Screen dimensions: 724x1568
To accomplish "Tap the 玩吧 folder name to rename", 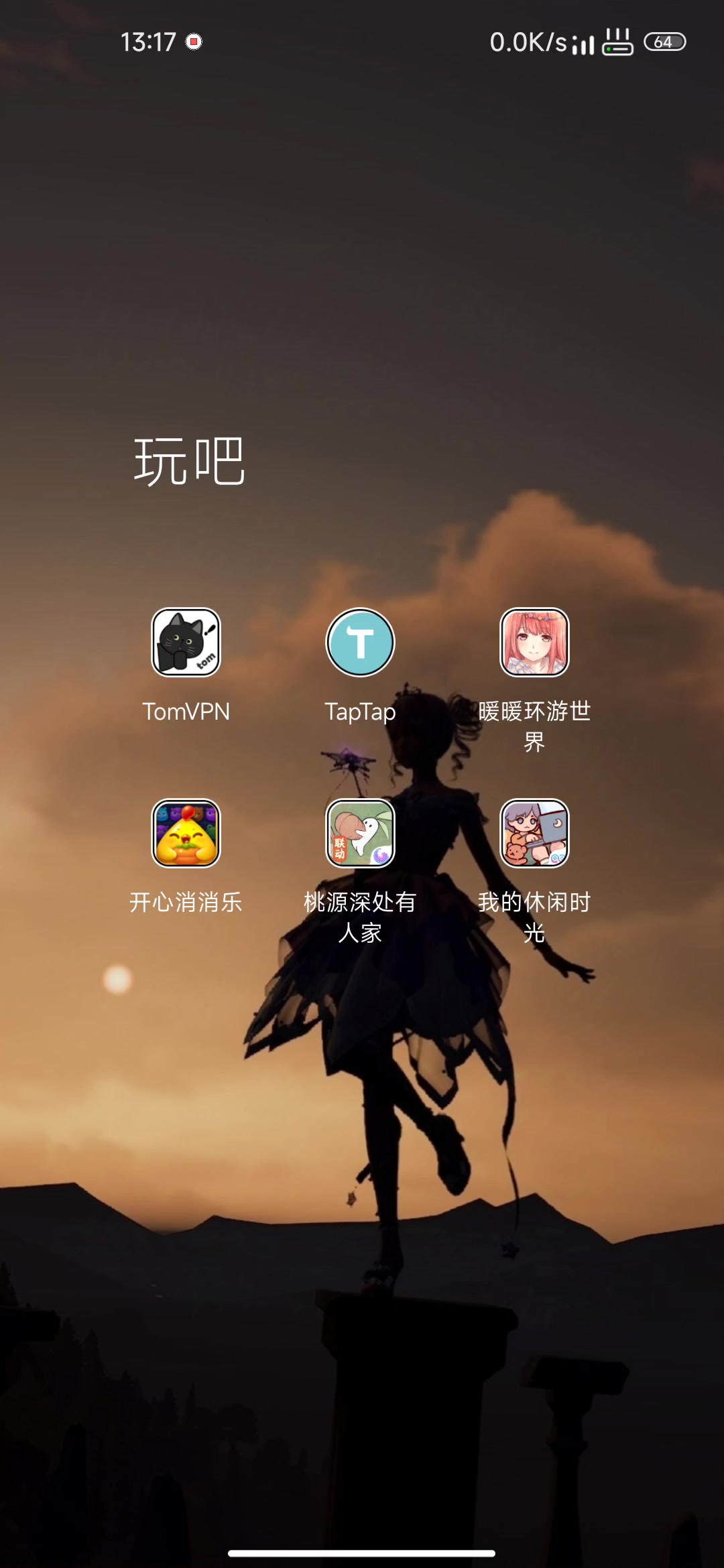I will tap(190, 461).
